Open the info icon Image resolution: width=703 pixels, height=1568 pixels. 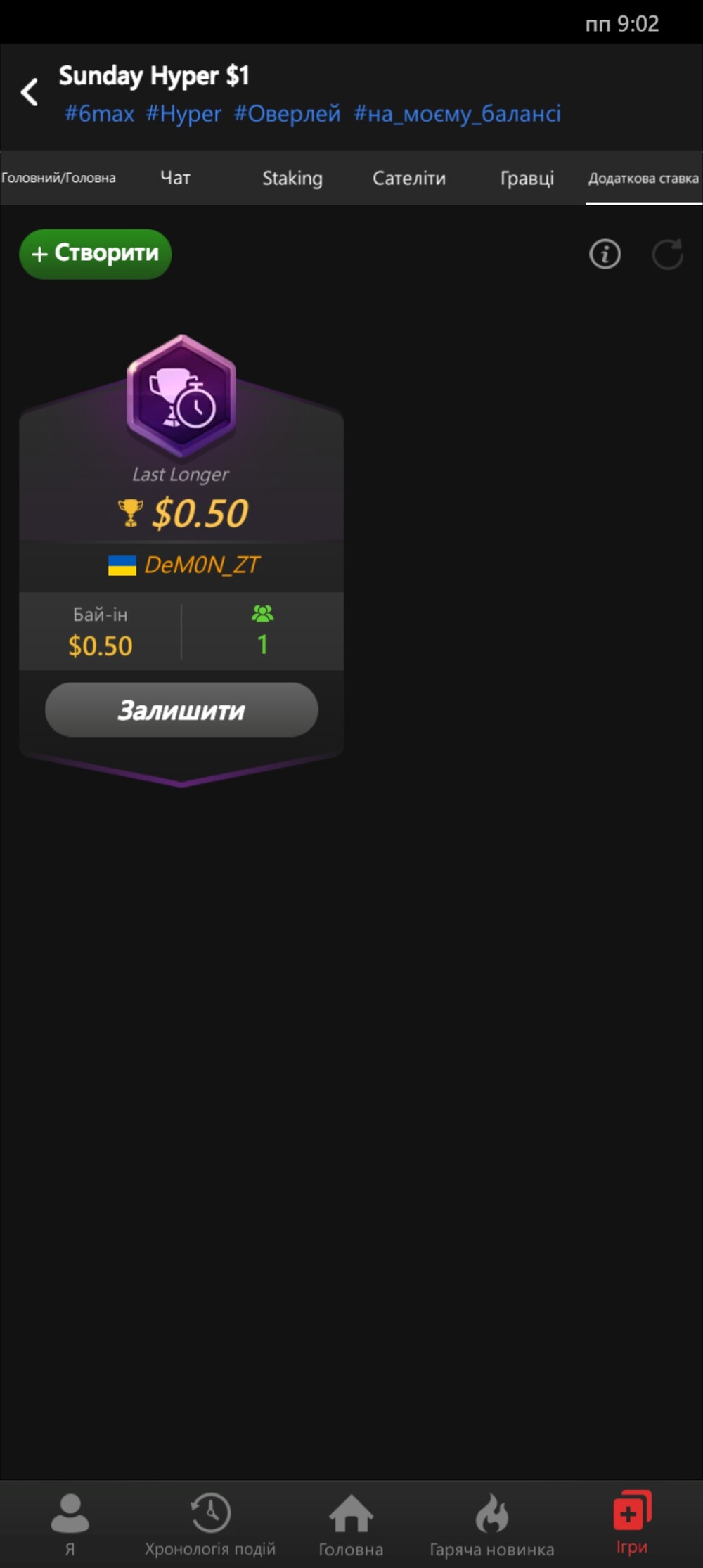(605, 254)
